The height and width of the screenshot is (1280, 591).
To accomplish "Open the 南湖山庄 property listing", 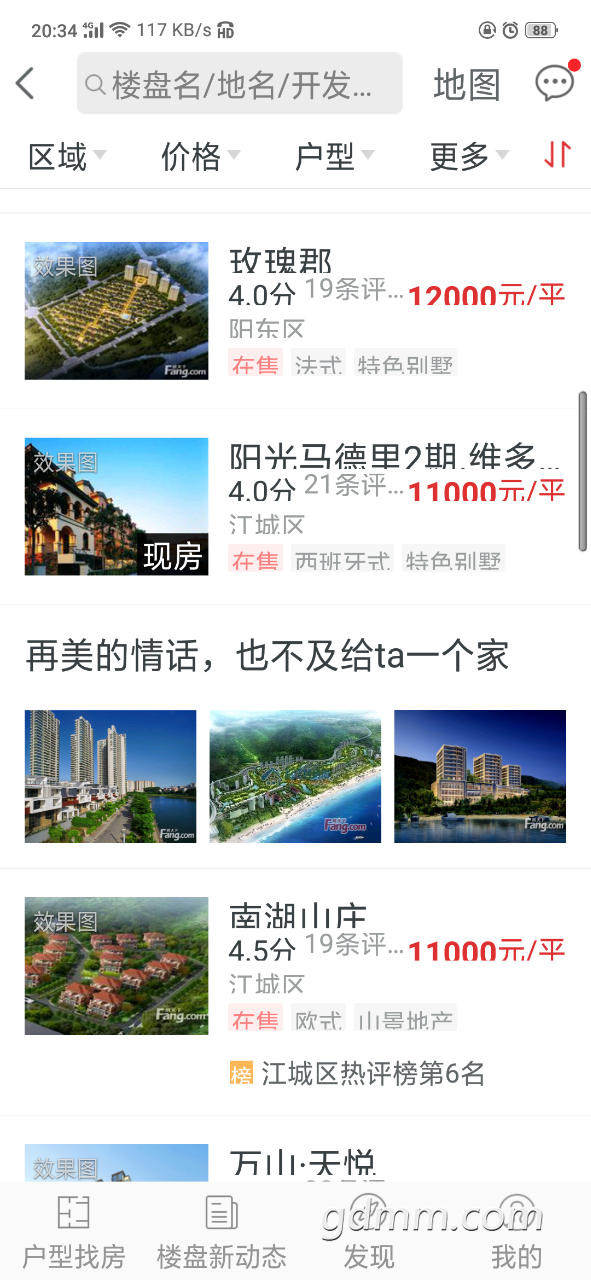I will 295,992.
